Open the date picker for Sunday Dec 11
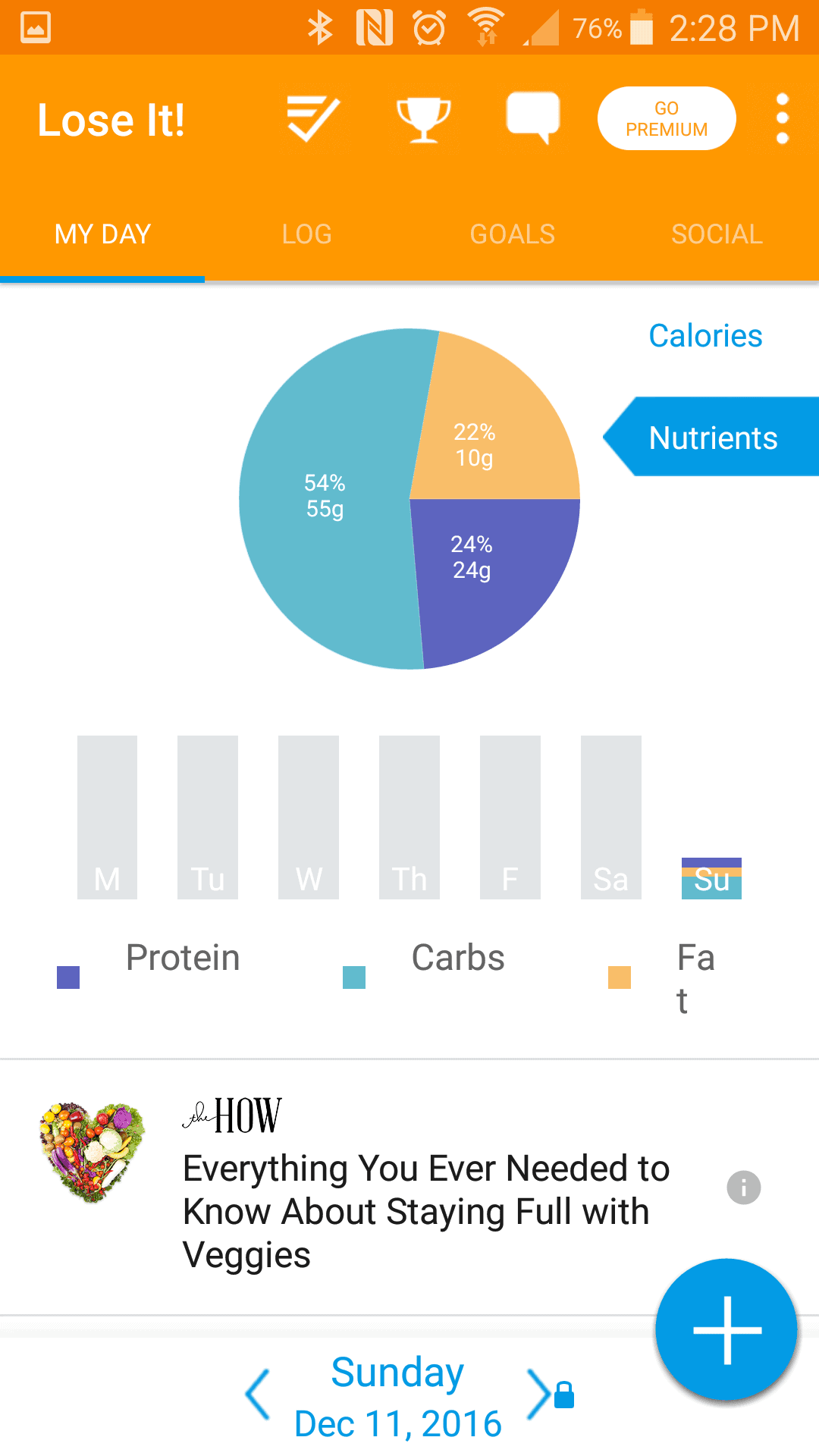 click(397, 1397)
